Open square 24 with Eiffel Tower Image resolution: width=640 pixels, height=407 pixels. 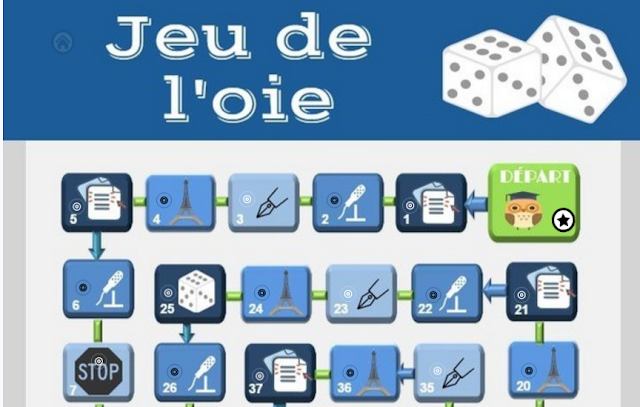click(x=275, y=292)
